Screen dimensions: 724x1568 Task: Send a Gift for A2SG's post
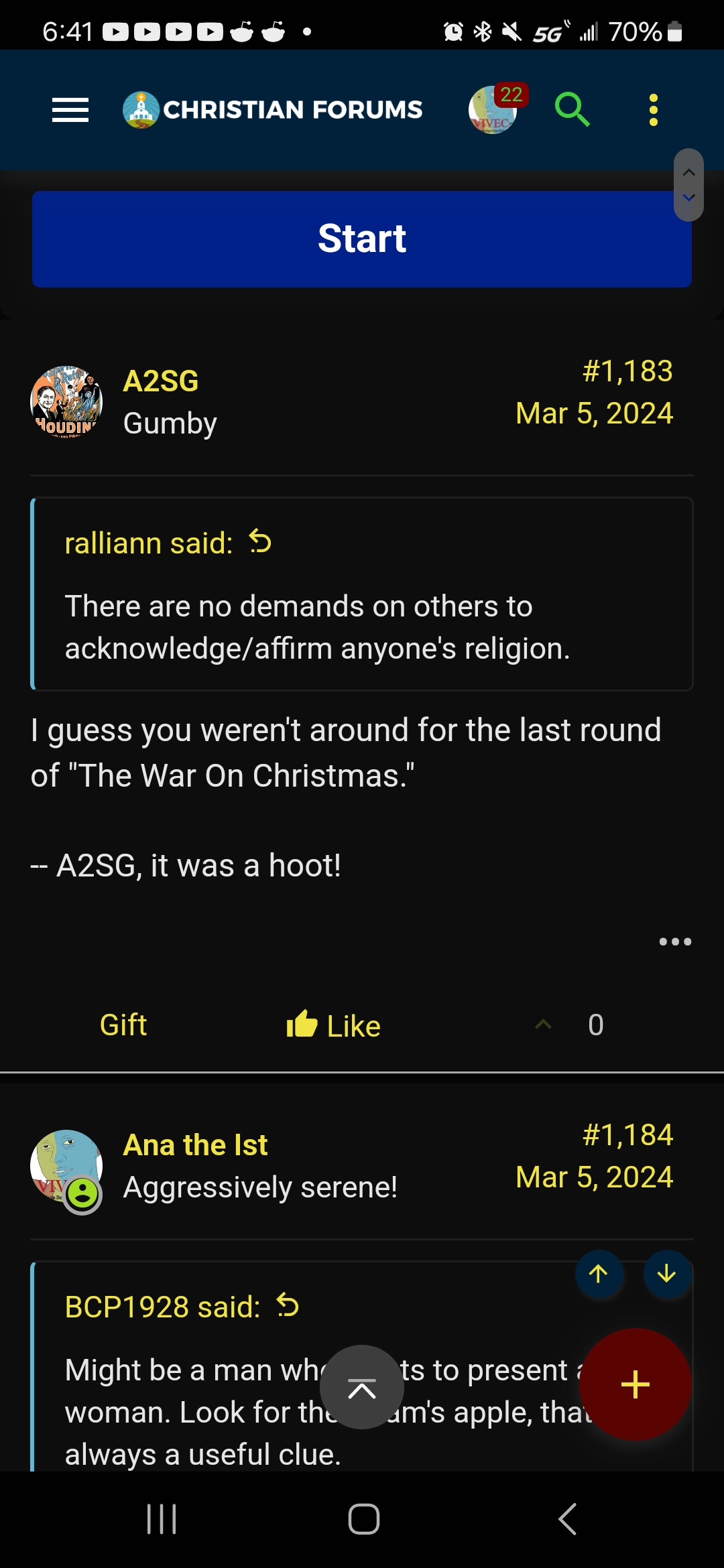click(x=123, y=1025)
